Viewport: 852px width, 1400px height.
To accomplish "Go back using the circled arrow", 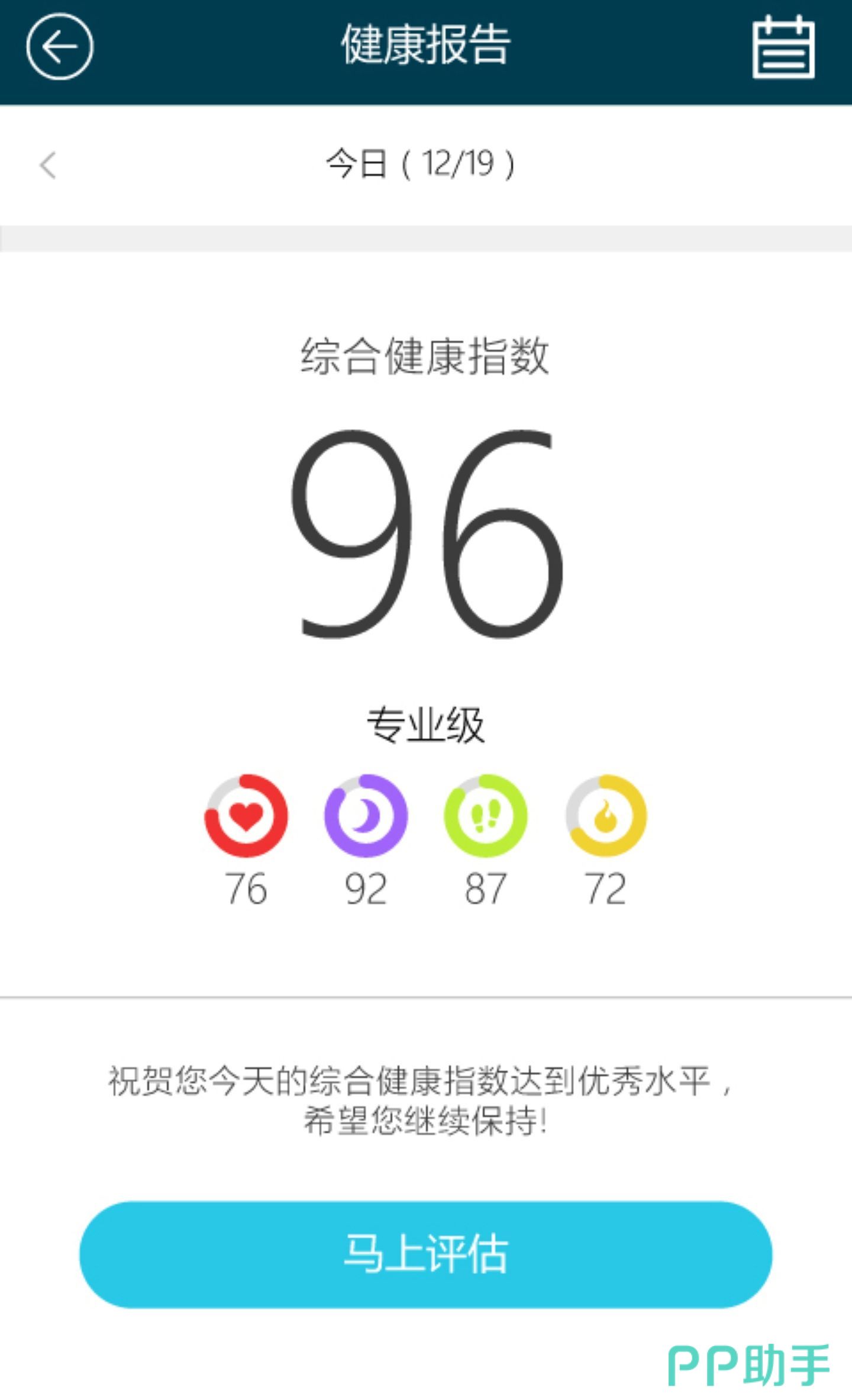I will click(x=59, y=47).
